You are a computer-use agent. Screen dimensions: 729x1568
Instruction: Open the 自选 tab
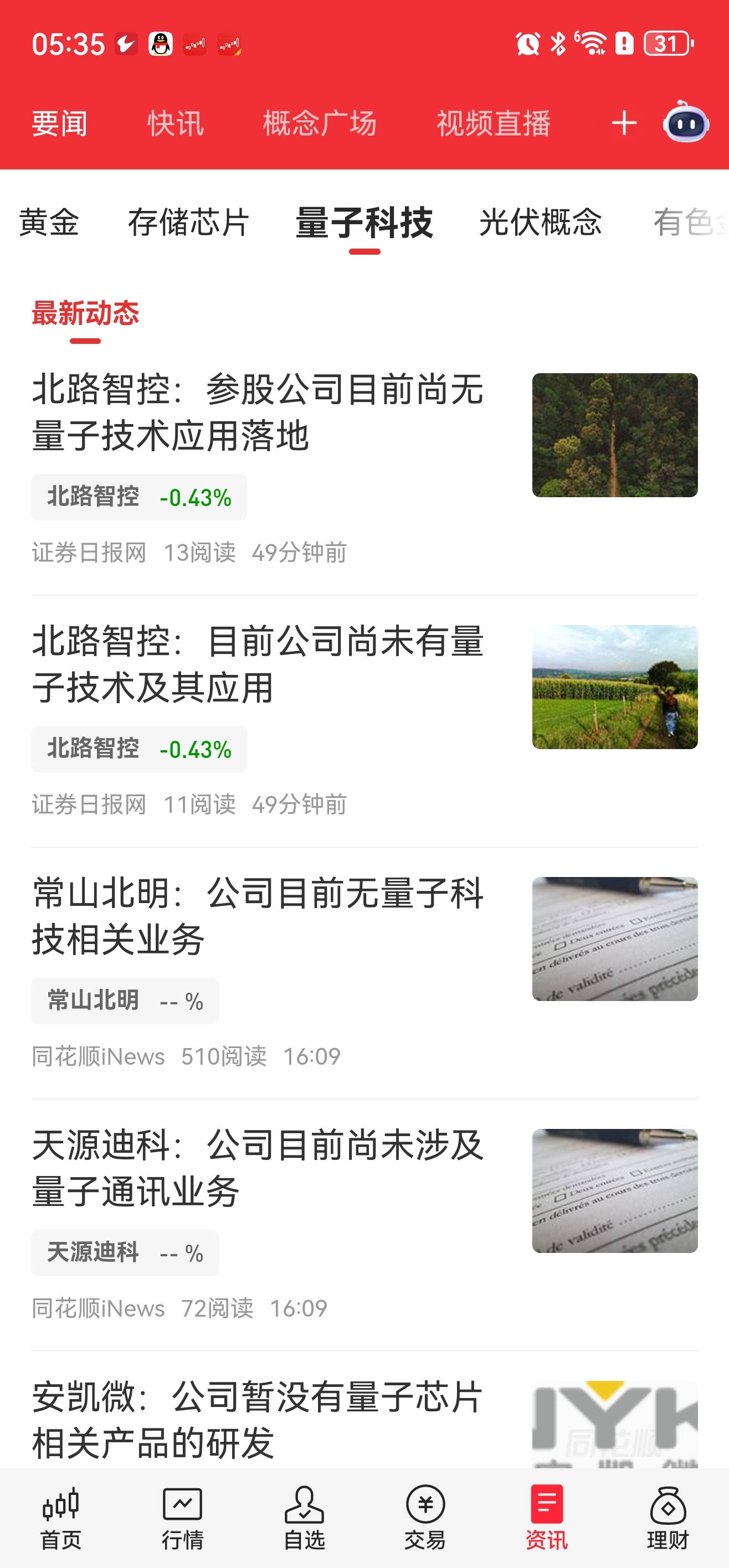click(x=304, y=1518)
